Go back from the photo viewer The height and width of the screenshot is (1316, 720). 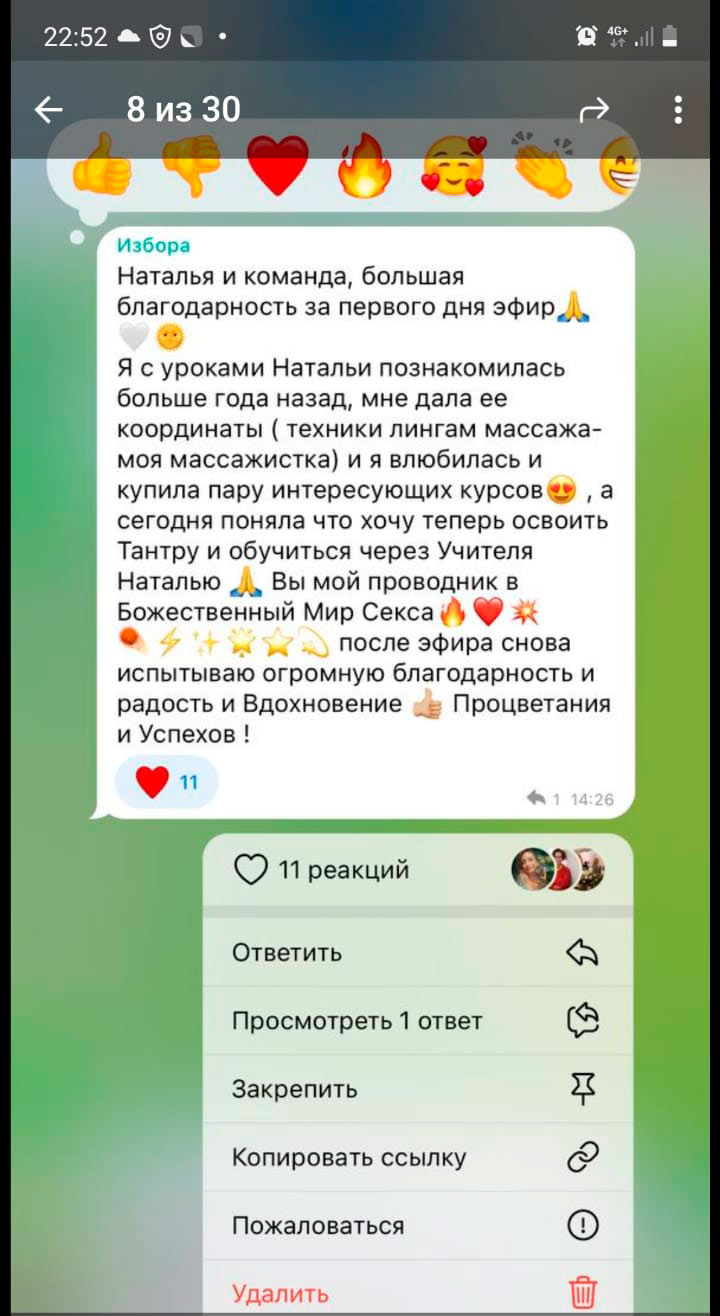[48, 109]
